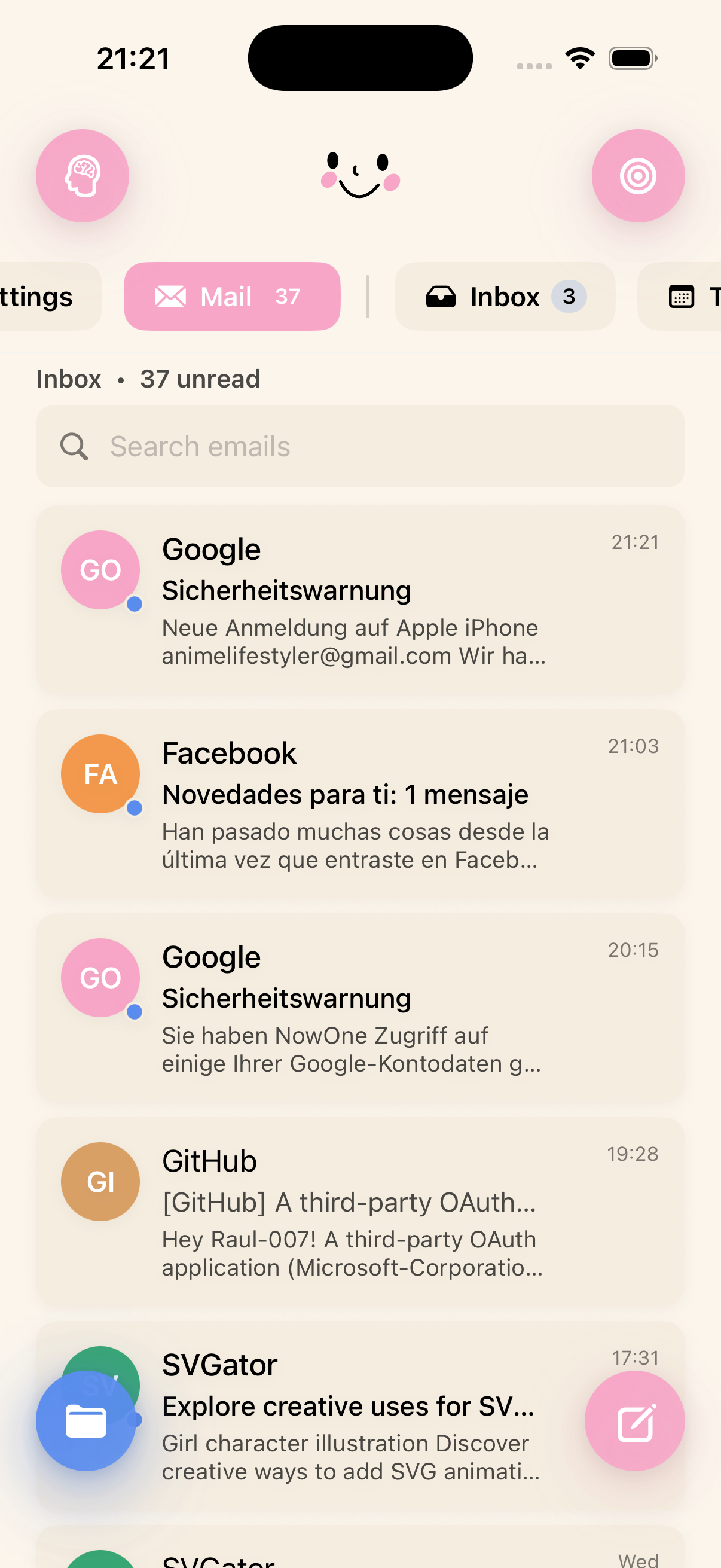
Task: Tap Google's GO avatar circle
Action: tap(100, 570)
